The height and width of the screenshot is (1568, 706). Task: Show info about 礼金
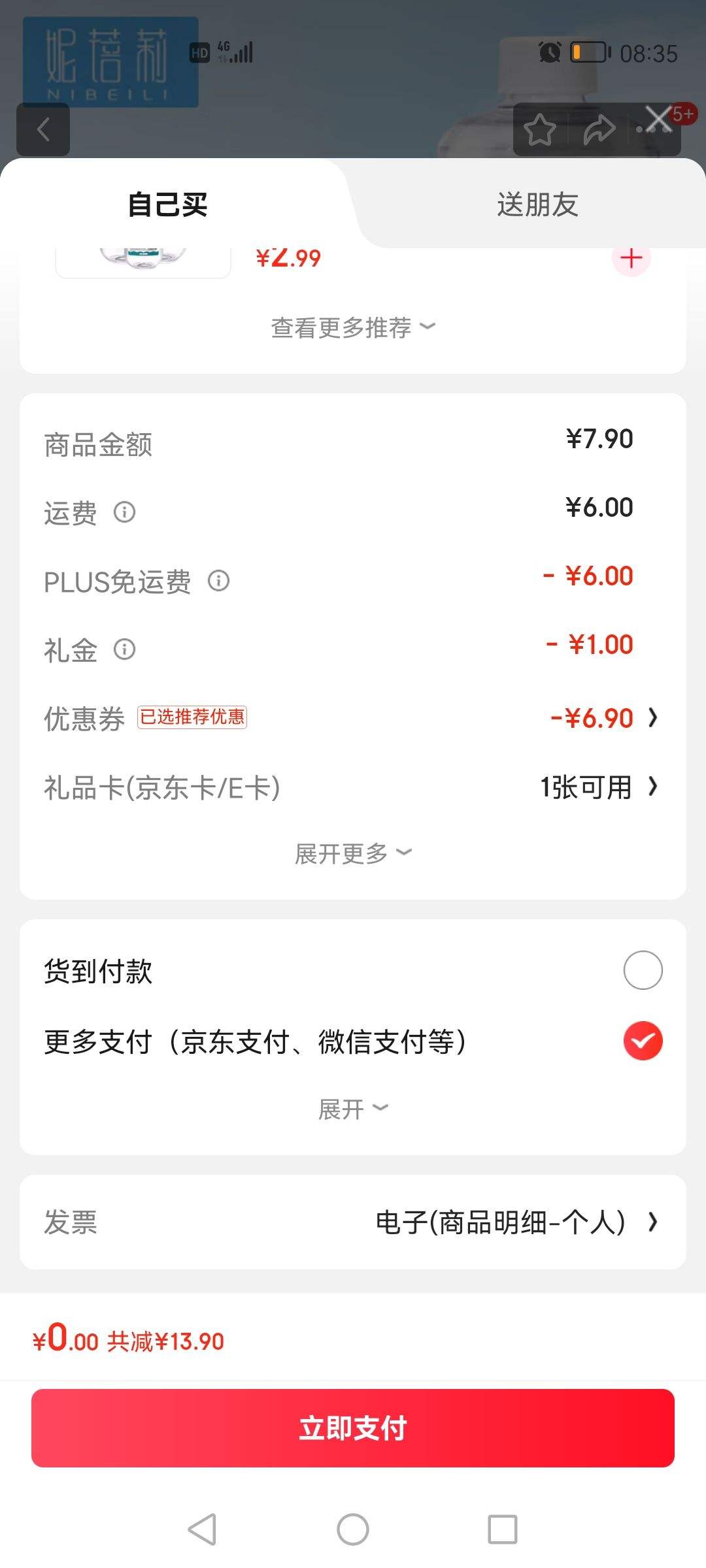[125, 649]
